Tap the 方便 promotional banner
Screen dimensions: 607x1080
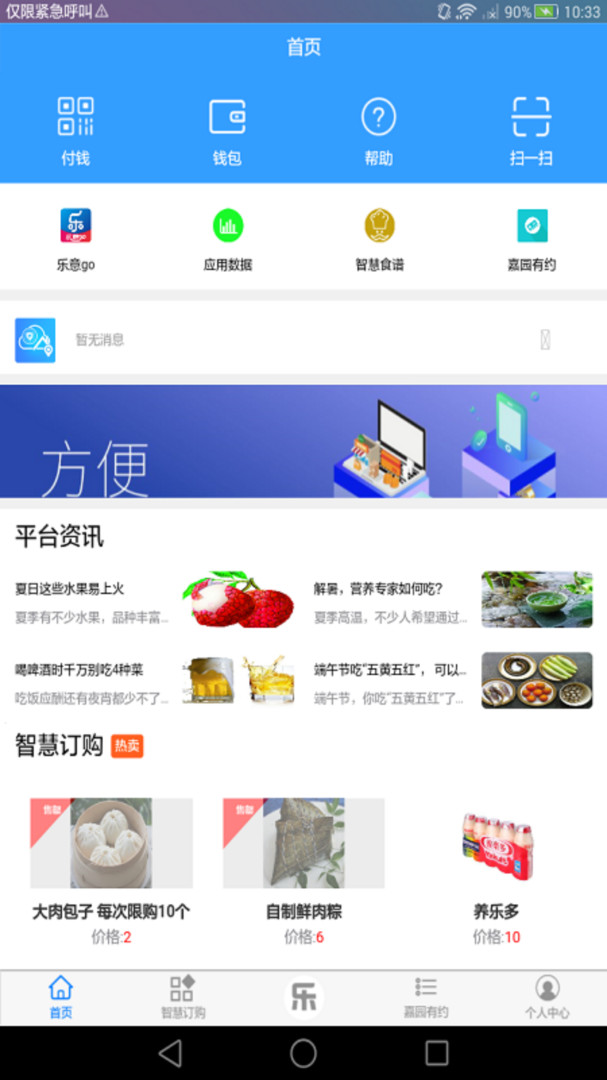click(303, 441)
